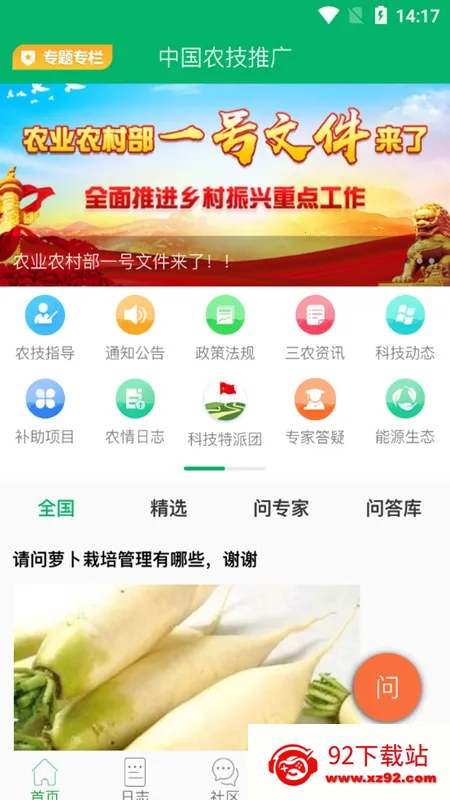The image size is (450, 800).
Task: Open the 一号文件 banner
Action: click(225, 184)
